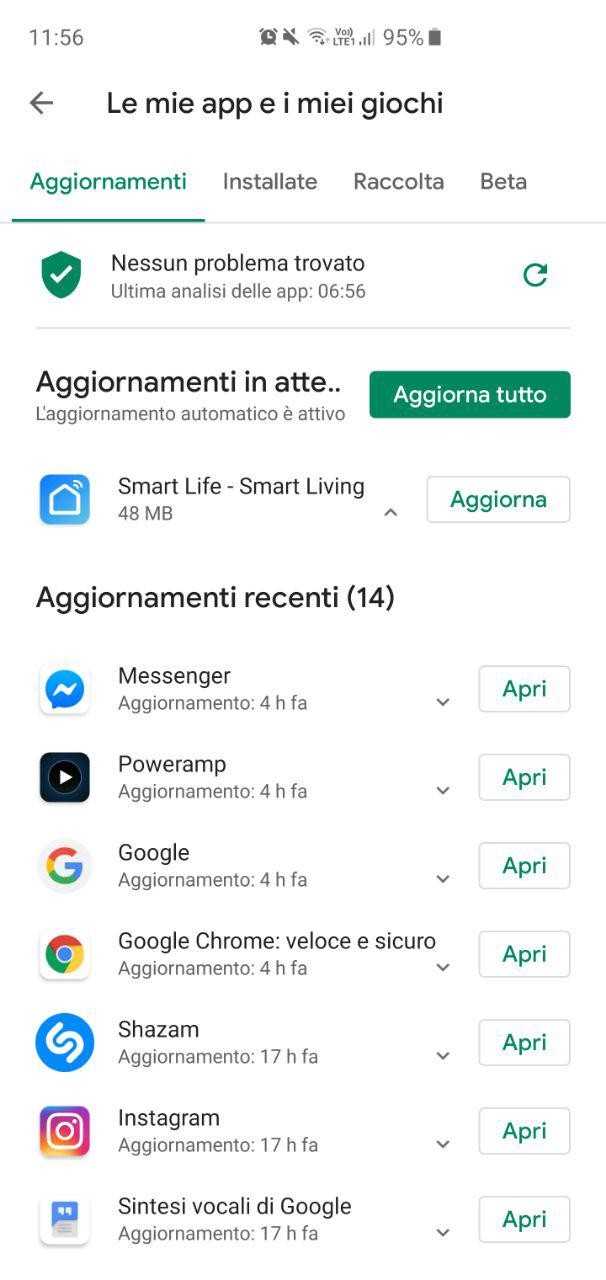Expand the Messenger changelog chevron
606x1280 pixels.
(x=443, y=703)
